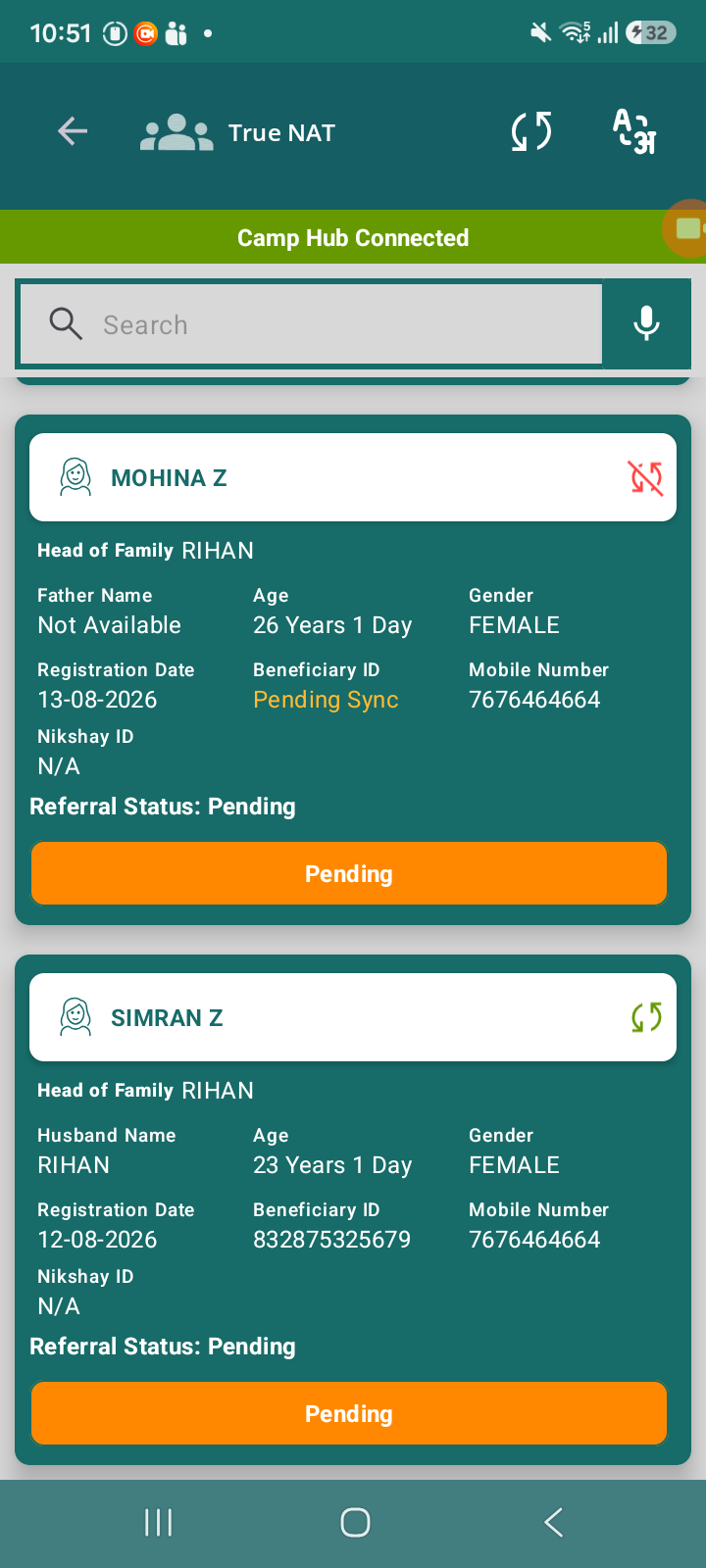Go to the home screen
Viewport: 706px width, 1568px height.
click(x=355, y=1522)
